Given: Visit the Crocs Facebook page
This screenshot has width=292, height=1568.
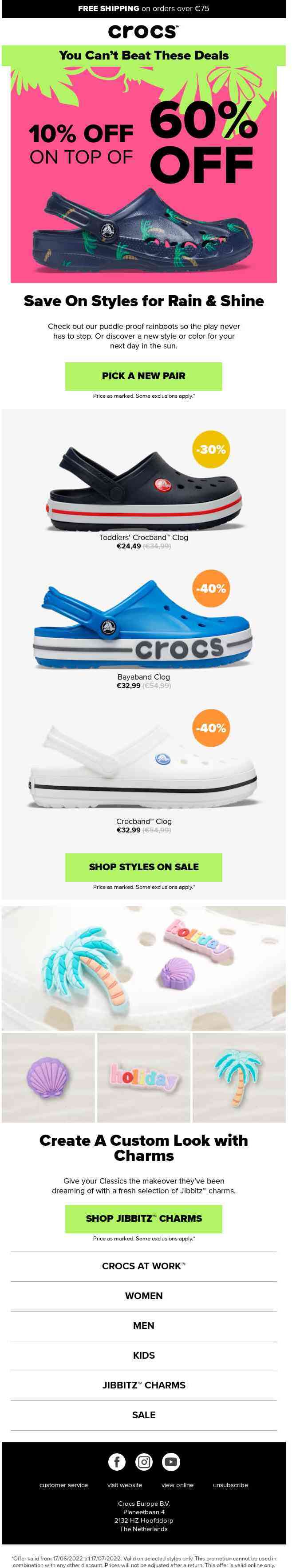Looking at the screenshot, I should [x=117, y=1461].
